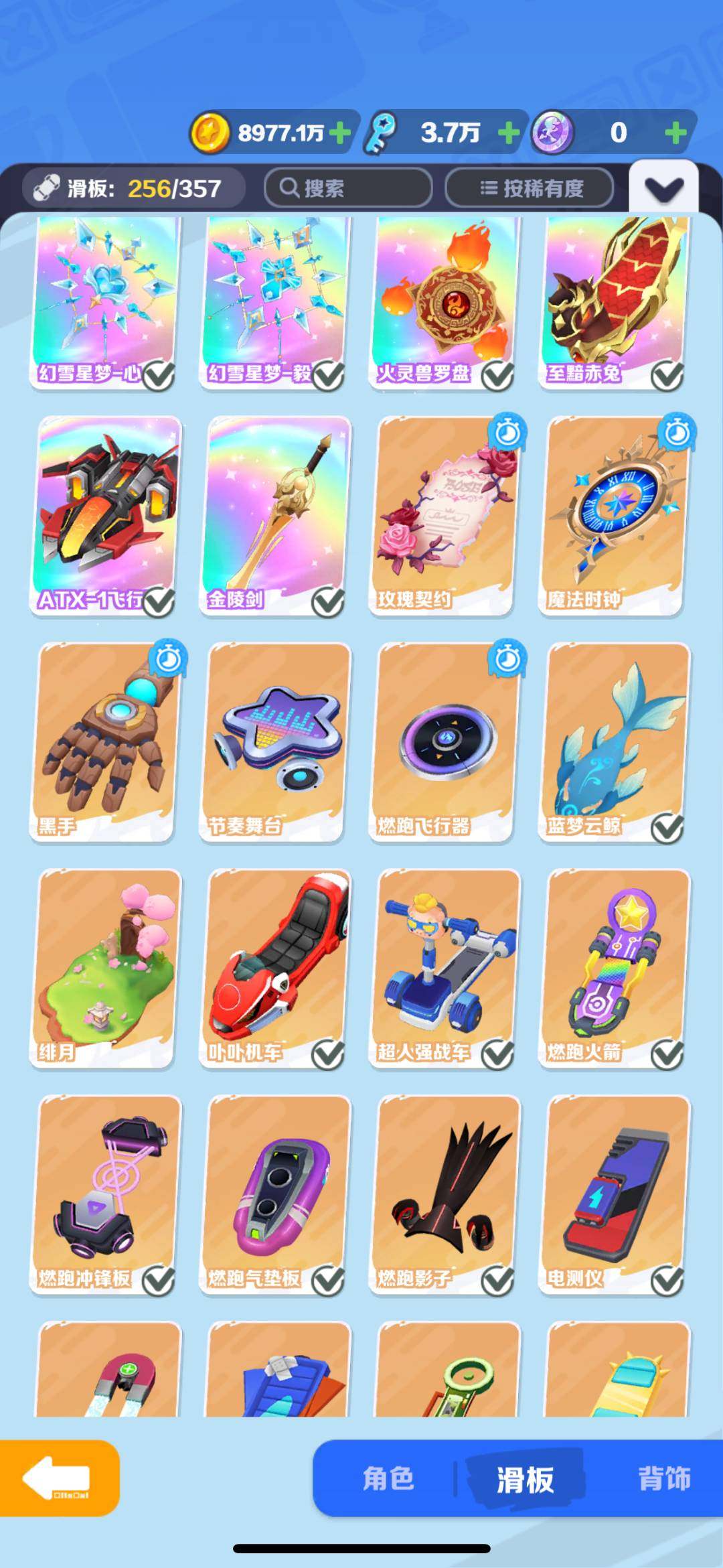The width and height of the screenshot is (723, 1568).
Task: Open the 搜索 search box
Action: (348, 188)
